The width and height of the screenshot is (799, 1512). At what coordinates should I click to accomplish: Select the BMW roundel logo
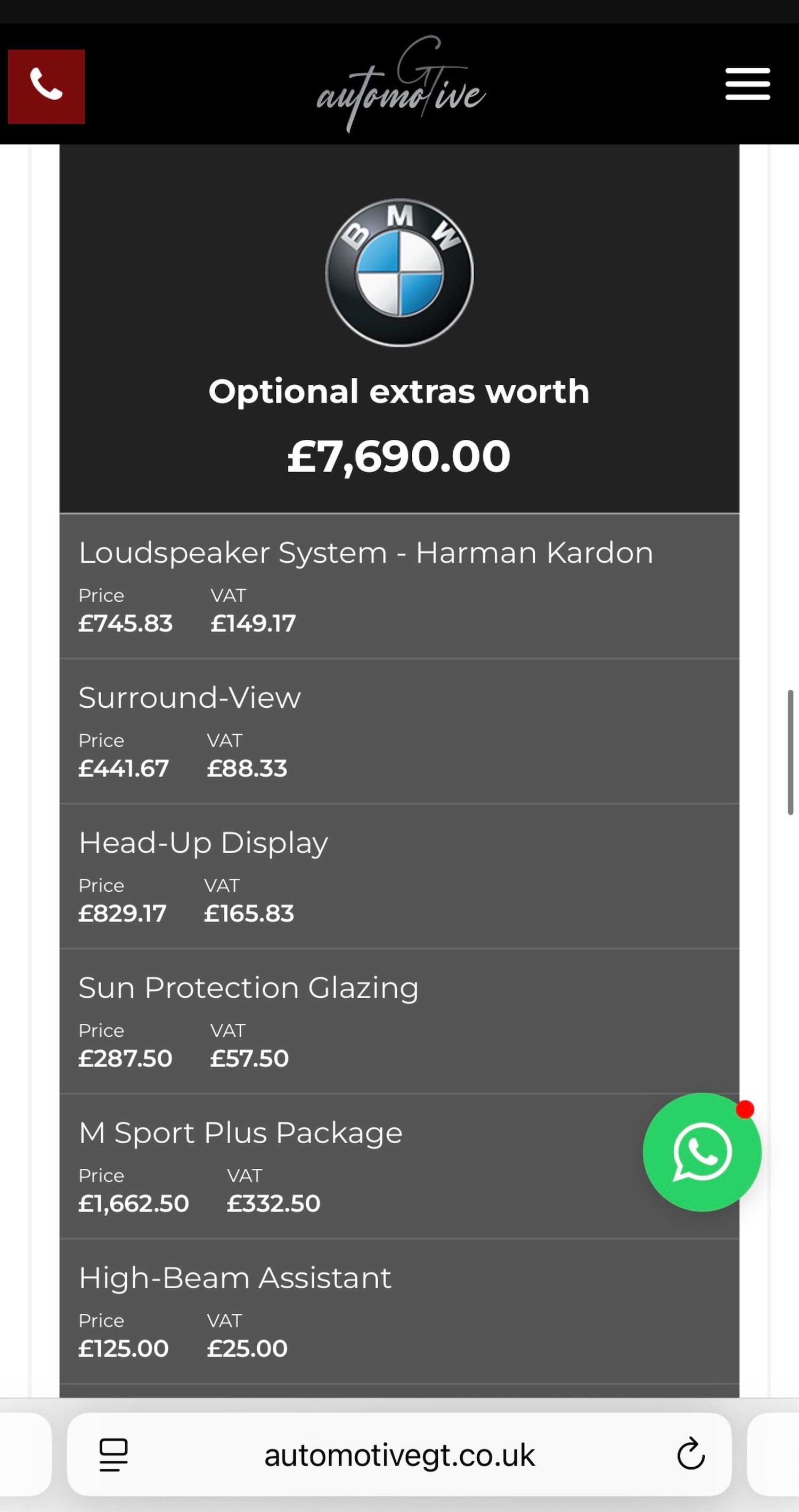click(399, 270)
